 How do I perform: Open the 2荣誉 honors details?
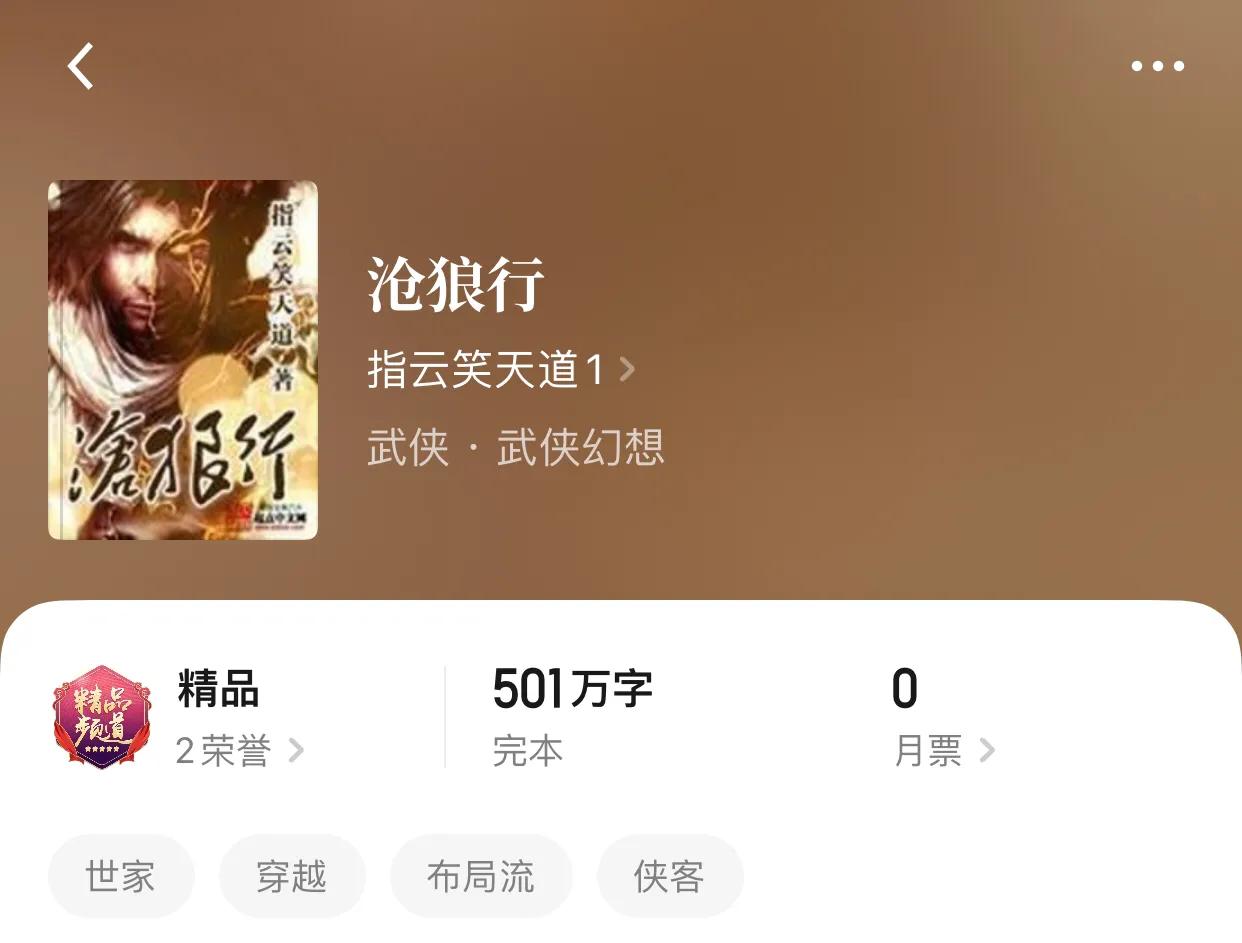(x=238, y=750)
